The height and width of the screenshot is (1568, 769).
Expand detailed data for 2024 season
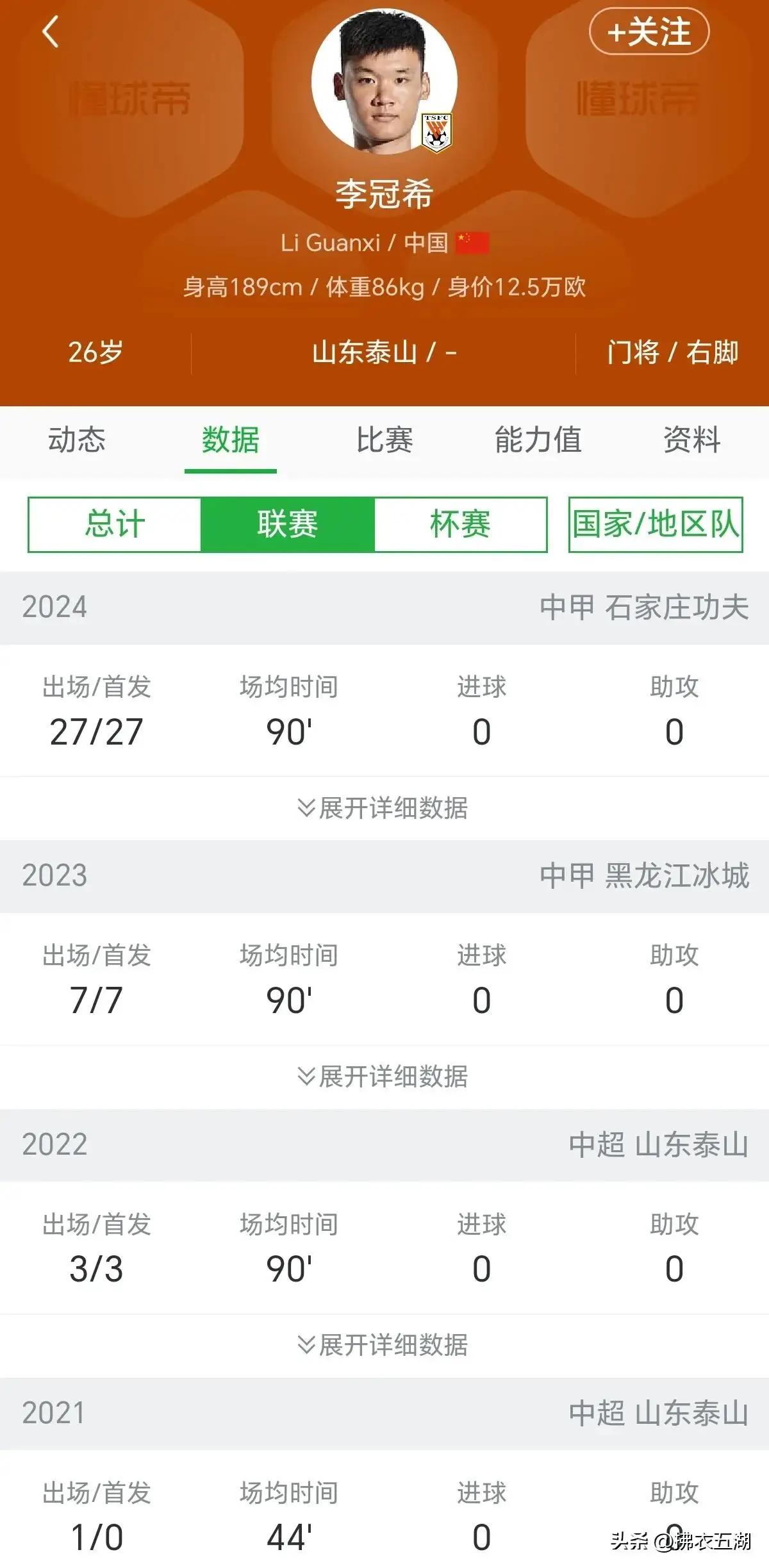pos(383,808)
